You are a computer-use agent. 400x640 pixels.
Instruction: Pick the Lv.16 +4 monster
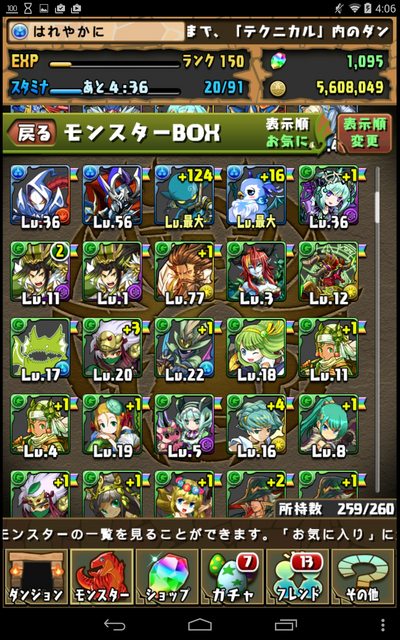tap(256, 426)
